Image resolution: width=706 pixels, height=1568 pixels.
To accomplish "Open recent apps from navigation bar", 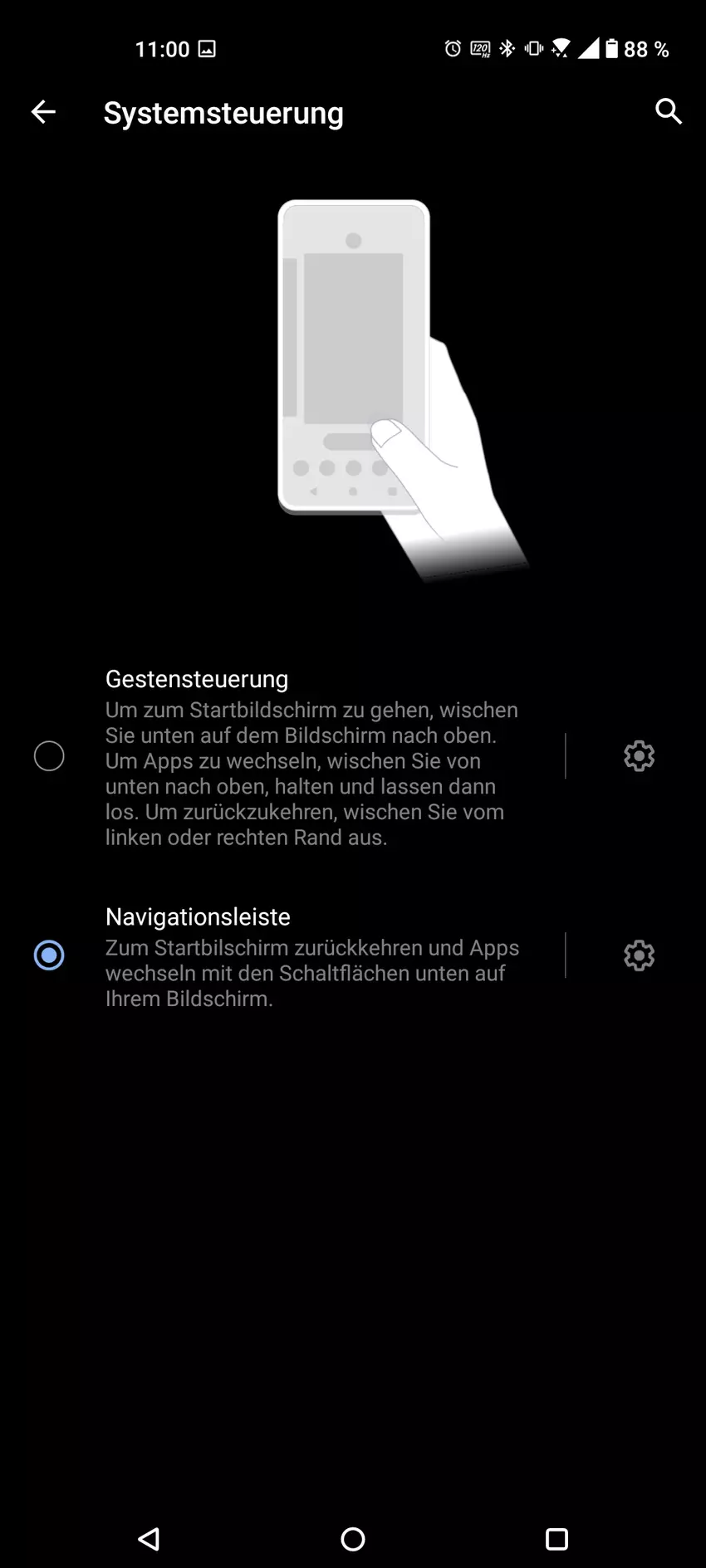I will pyautogui.click(x=556, y=1539).
